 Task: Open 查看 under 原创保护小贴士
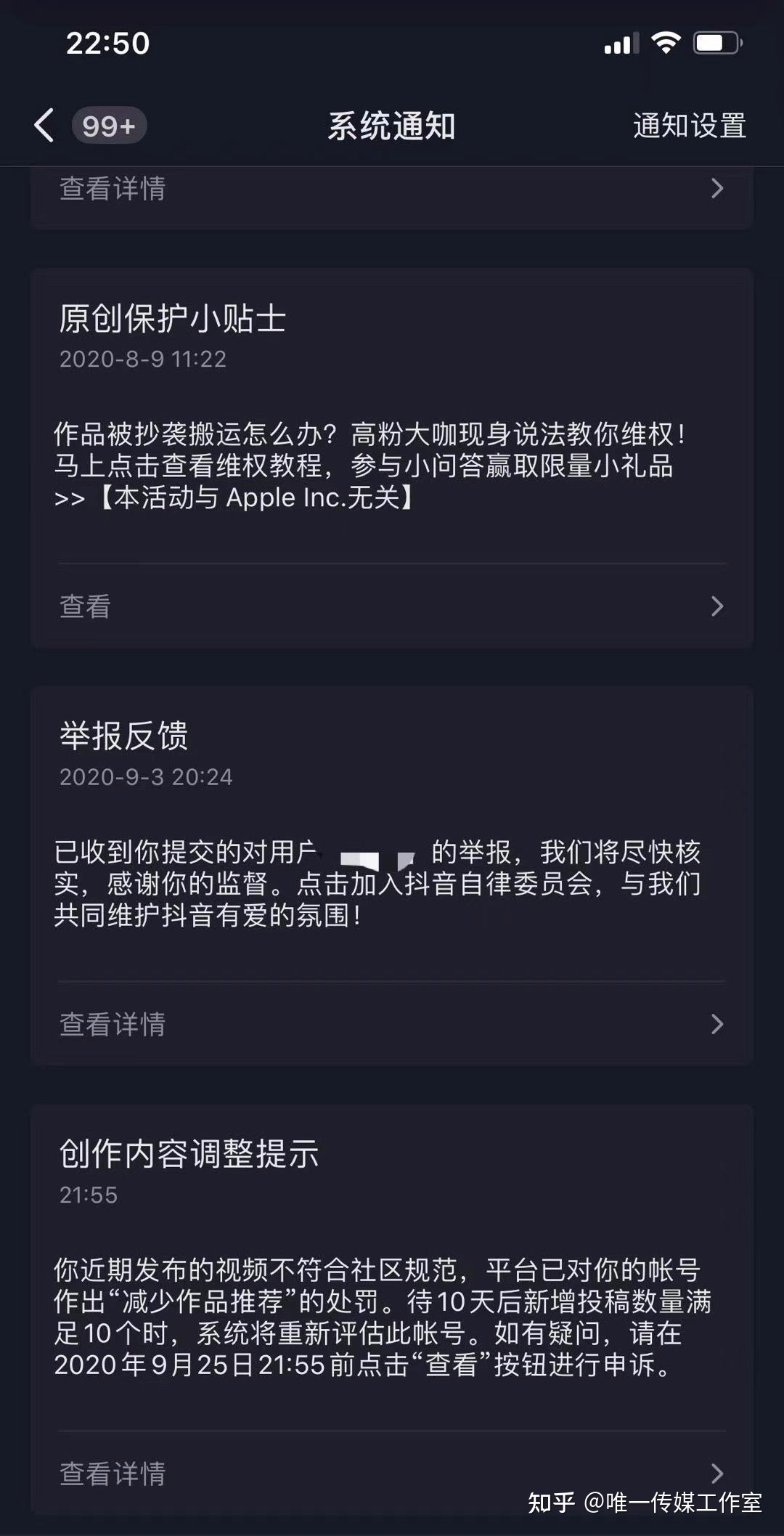tap(392, 606)
